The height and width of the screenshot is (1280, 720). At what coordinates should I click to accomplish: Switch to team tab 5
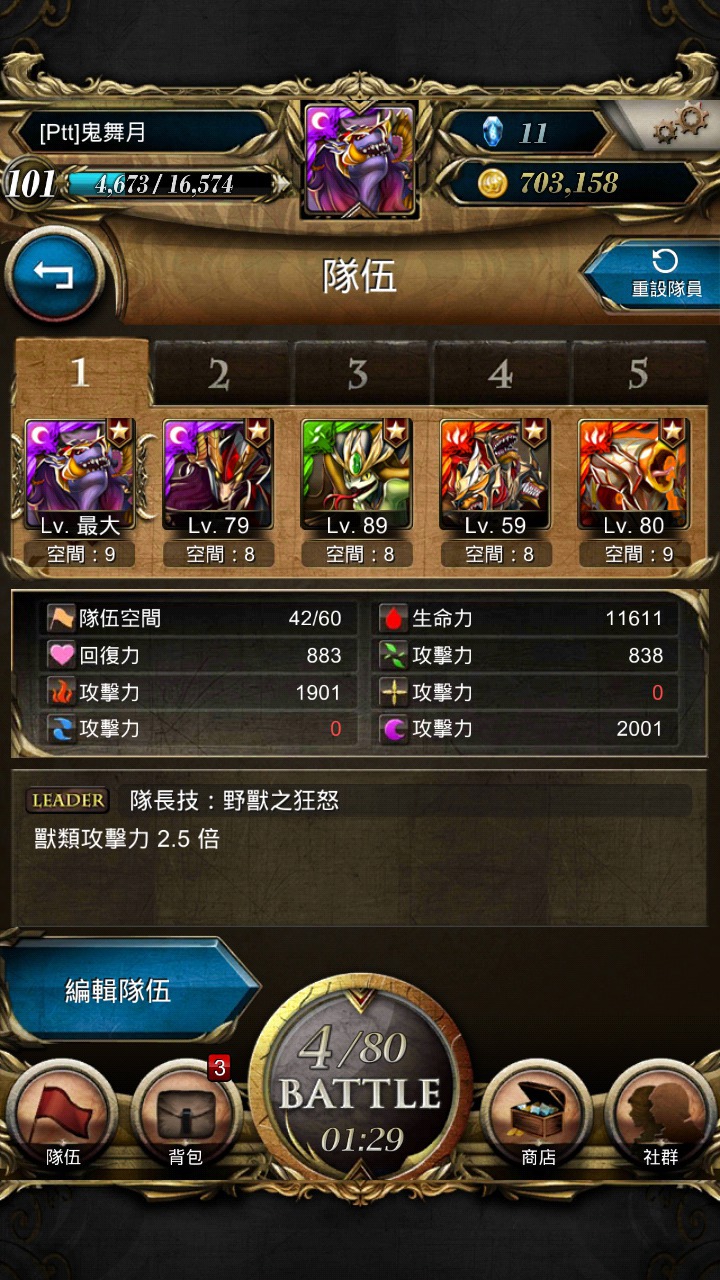(x=638, y=374)
